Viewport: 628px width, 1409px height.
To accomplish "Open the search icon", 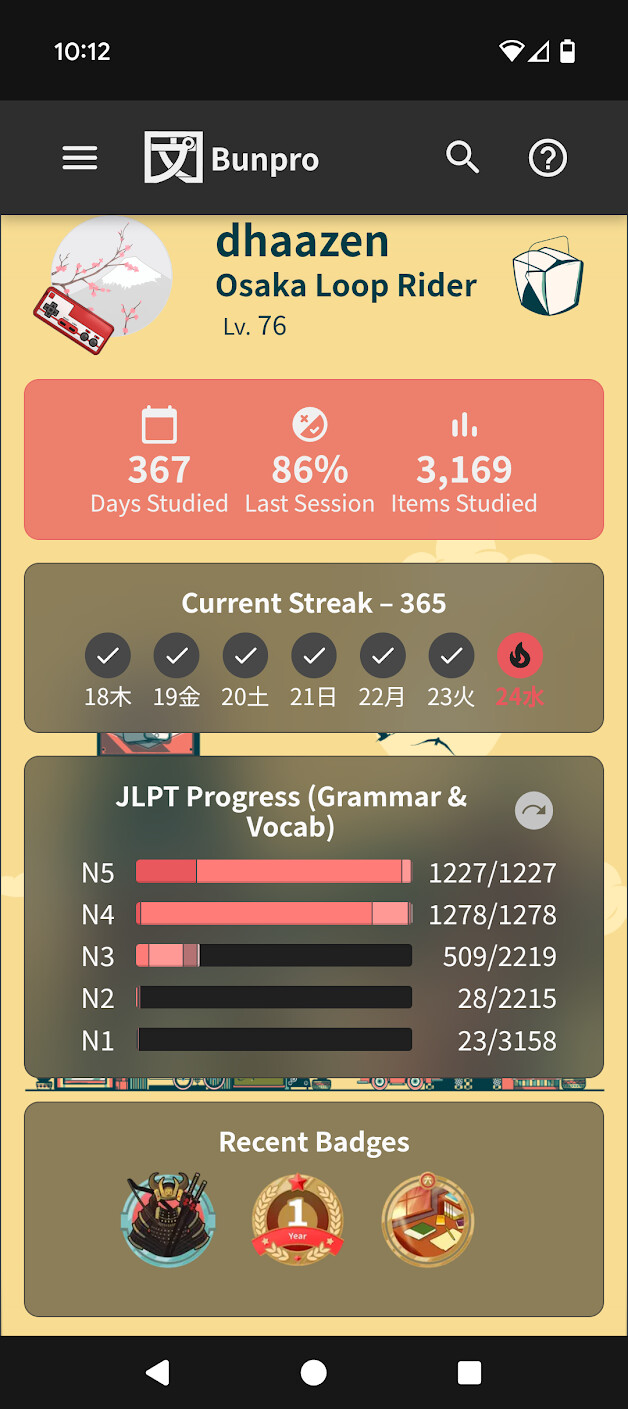I will pos(462,158).
